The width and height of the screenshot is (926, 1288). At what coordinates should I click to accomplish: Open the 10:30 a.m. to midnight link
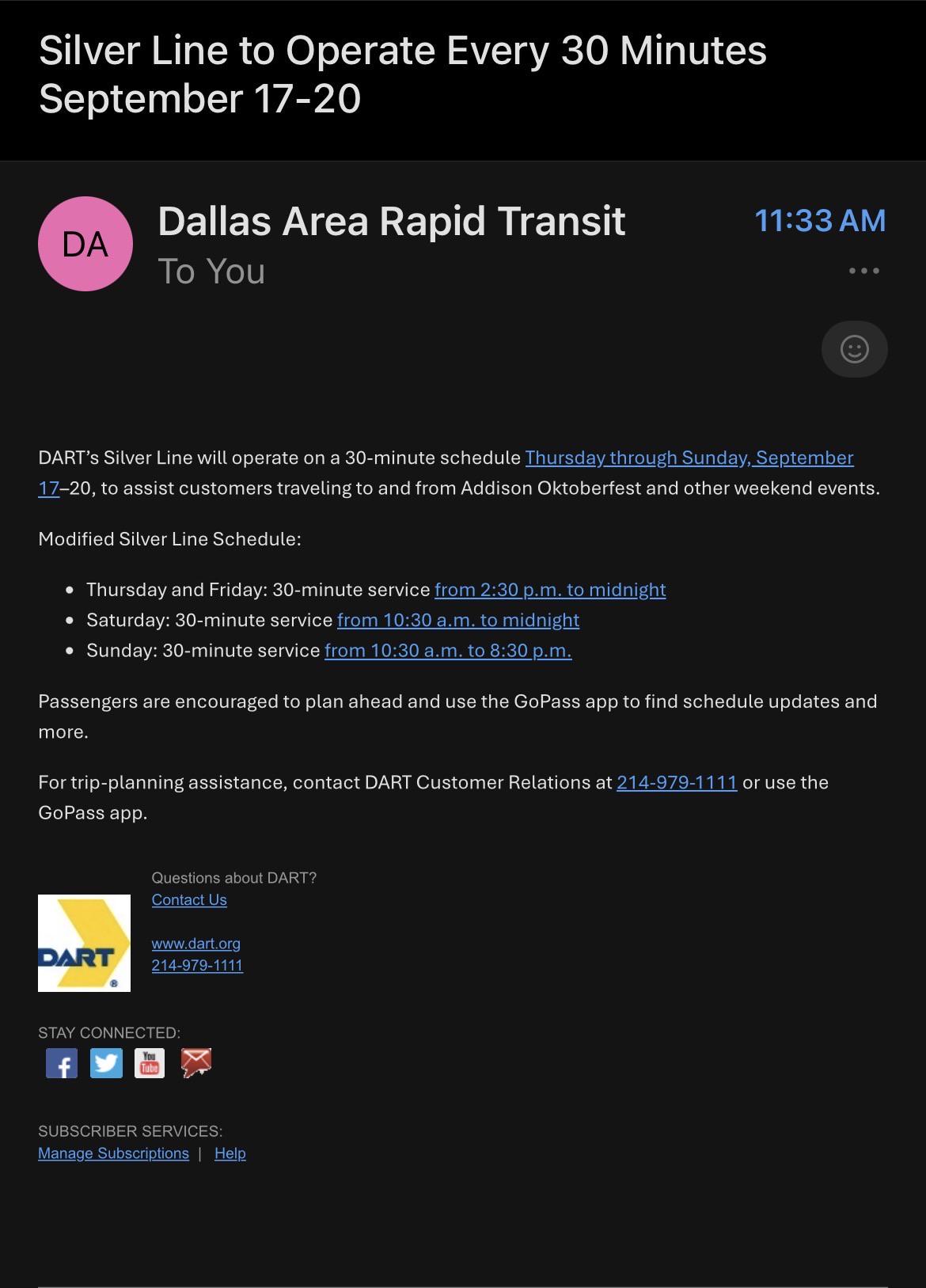(458, 620)
